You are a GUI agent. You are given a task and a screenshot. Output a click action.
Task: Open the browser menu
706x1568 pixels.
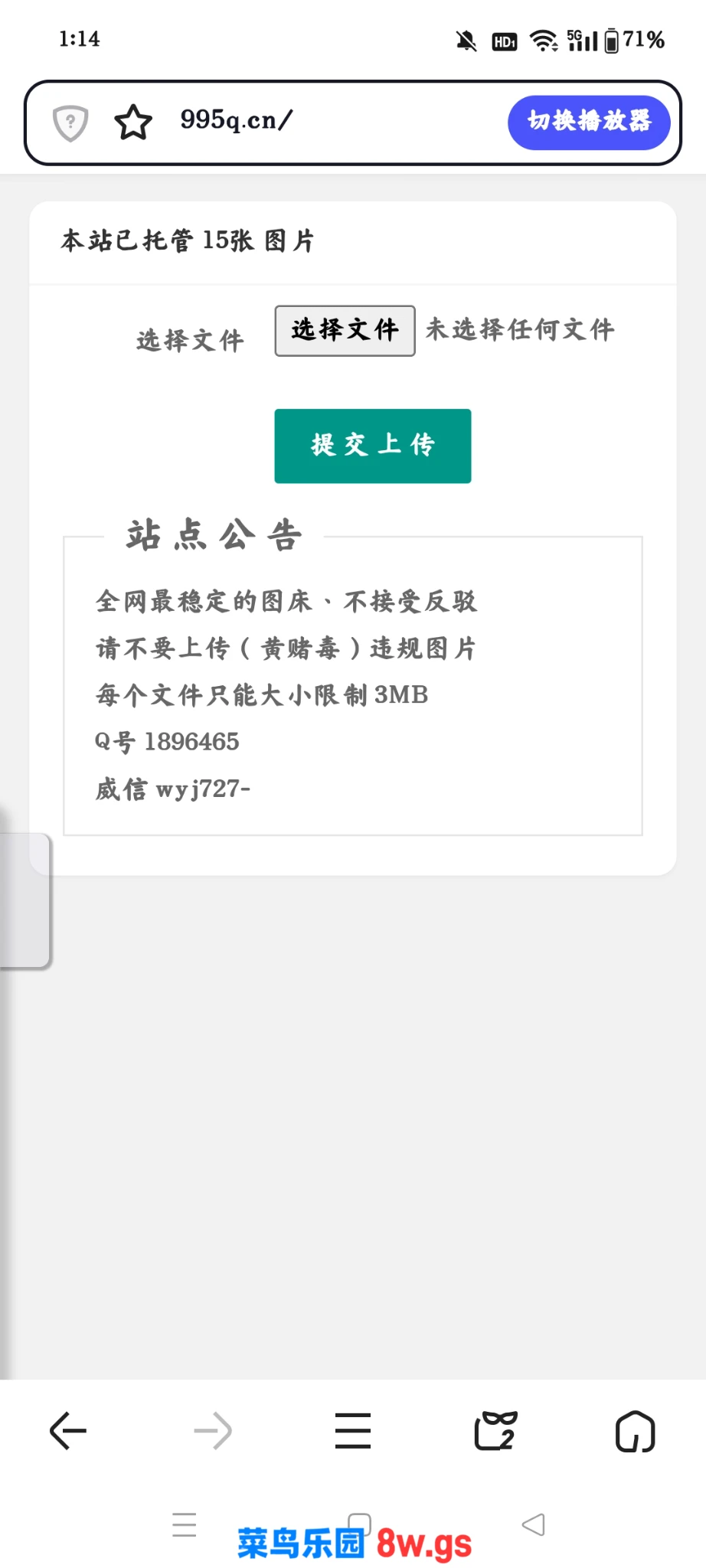point(353,1430)
